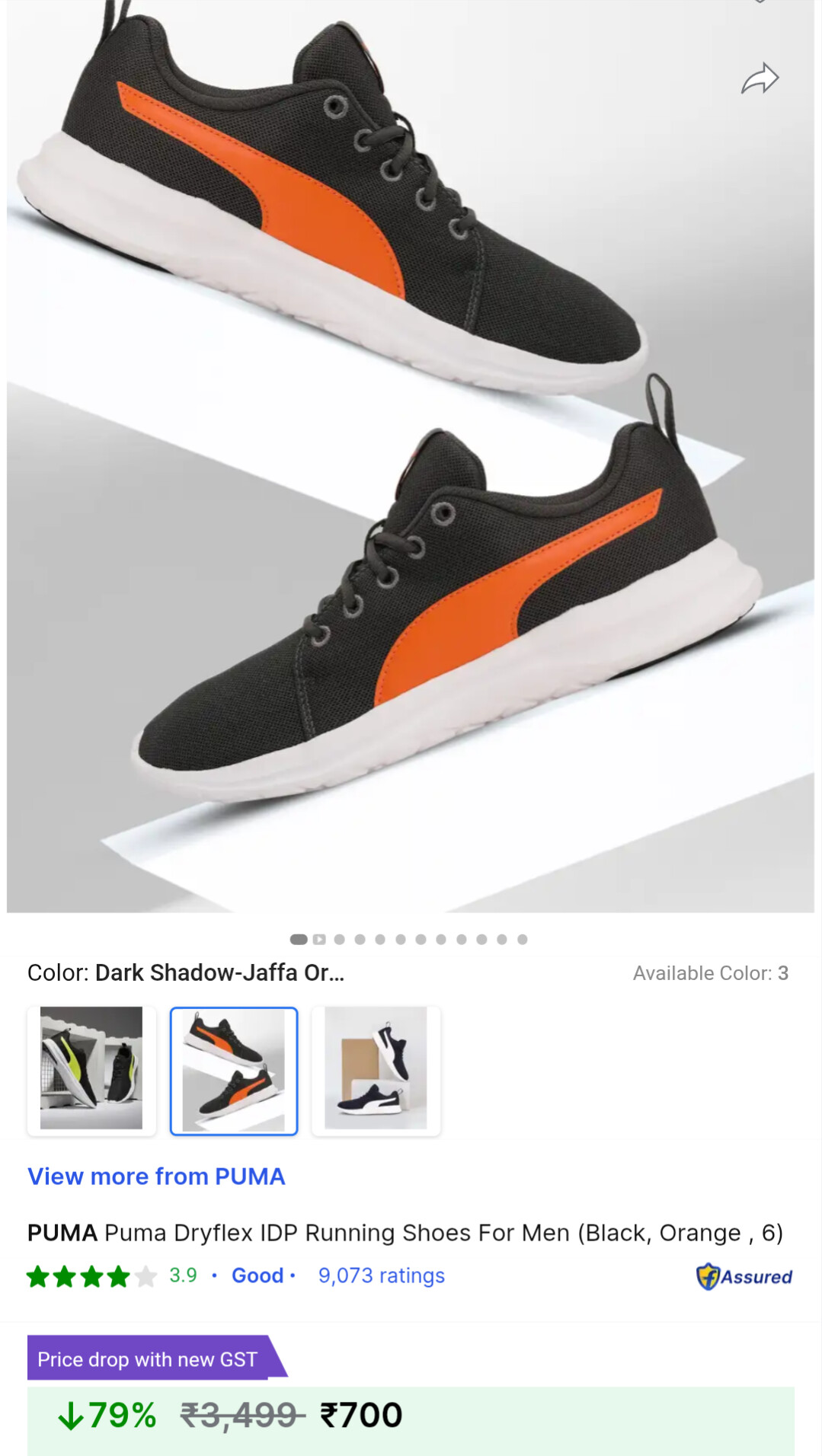Screen dimensions: 822x1456
Task: Open the main shoe product image
Action: [411, 456]
